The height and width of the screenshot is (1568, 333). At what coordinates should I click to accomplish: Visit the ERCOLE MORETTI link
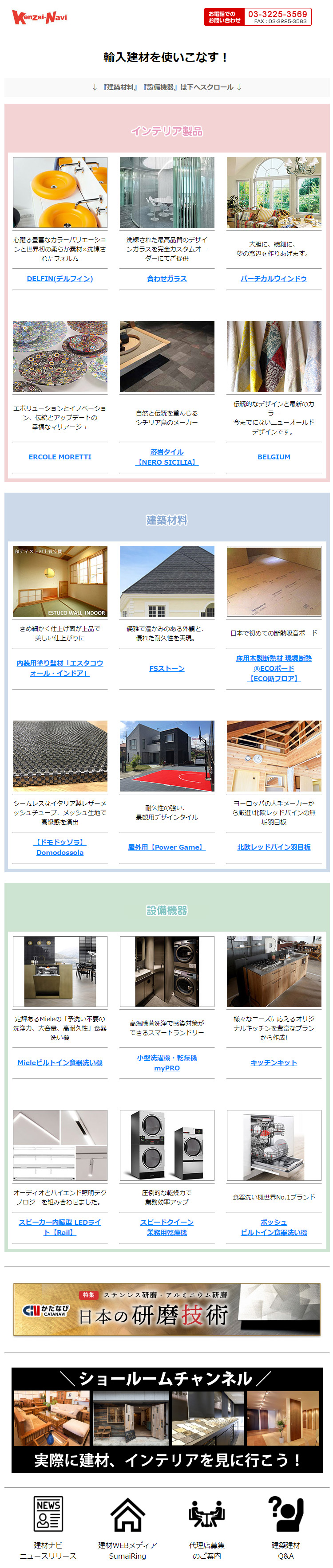60,457
